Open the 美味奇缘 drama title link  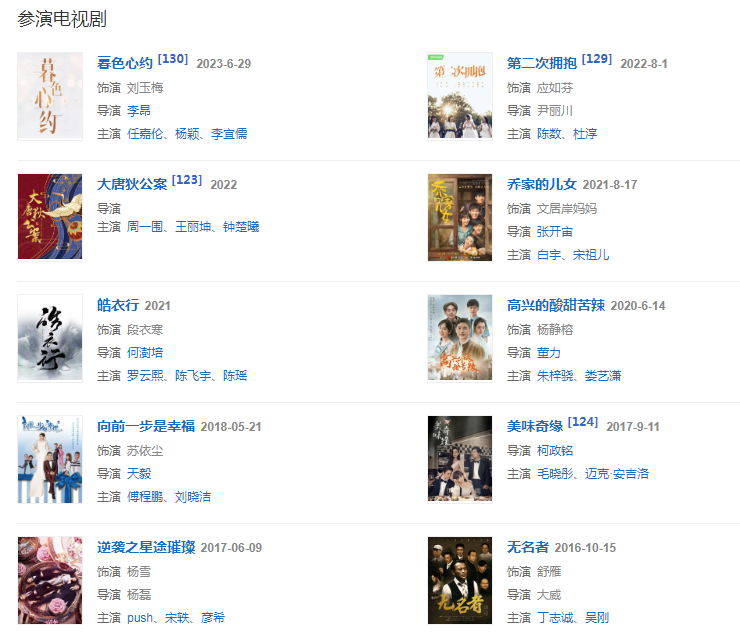[535, 427]
